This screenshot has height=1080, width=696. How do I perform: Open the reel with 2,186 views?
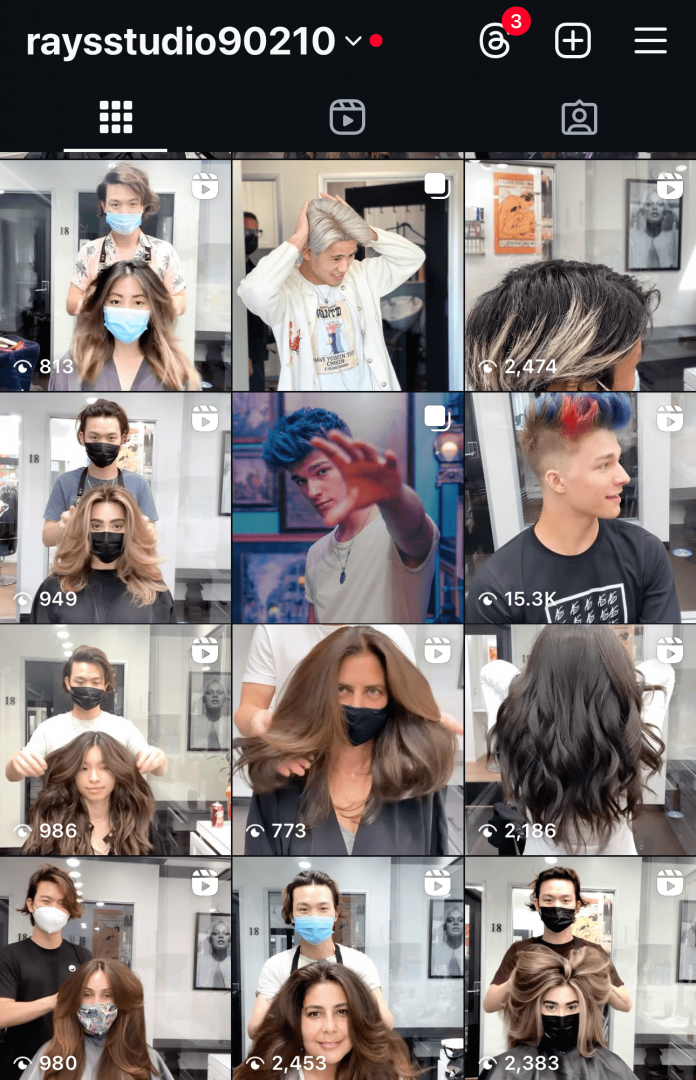point(580,740)
